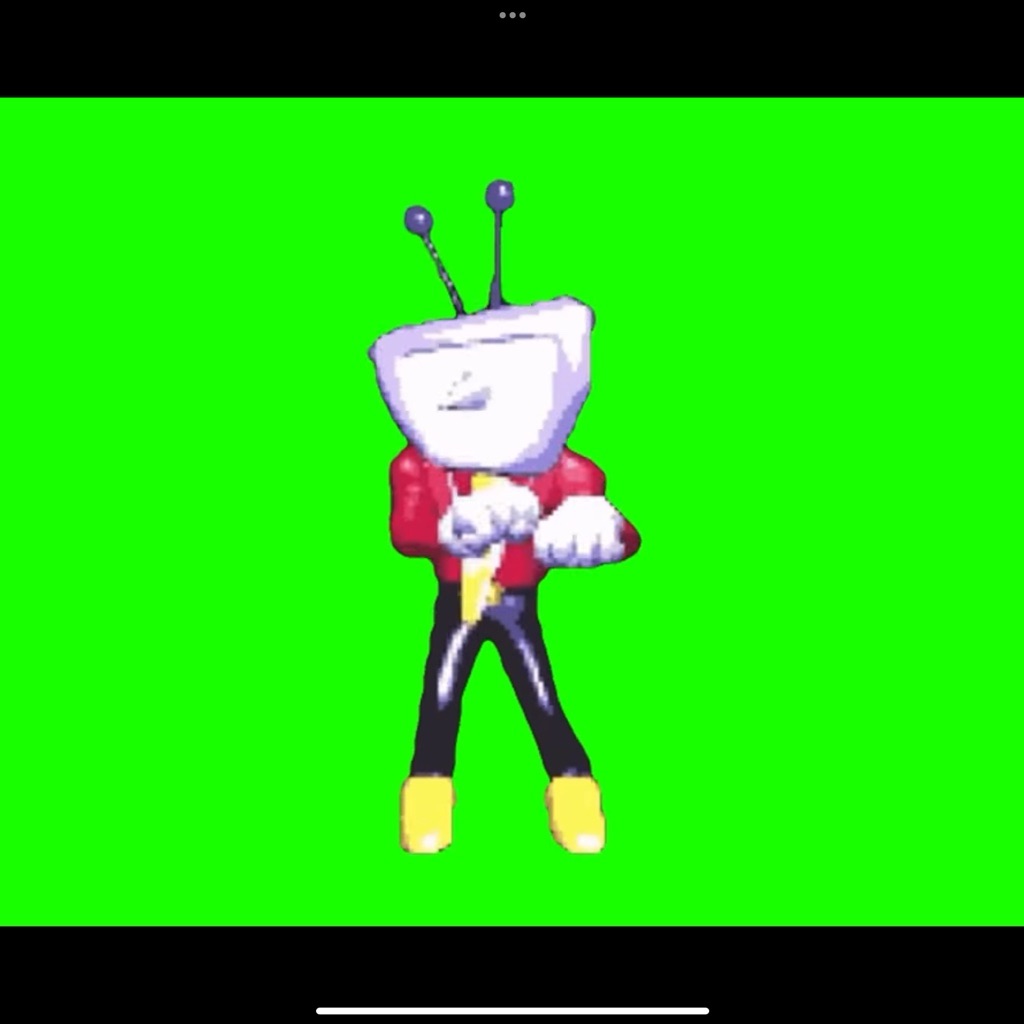Open the three-dot multitasking menu
The height and width of the screenshot is (1024, 1024).
click(x=512, y=15)
